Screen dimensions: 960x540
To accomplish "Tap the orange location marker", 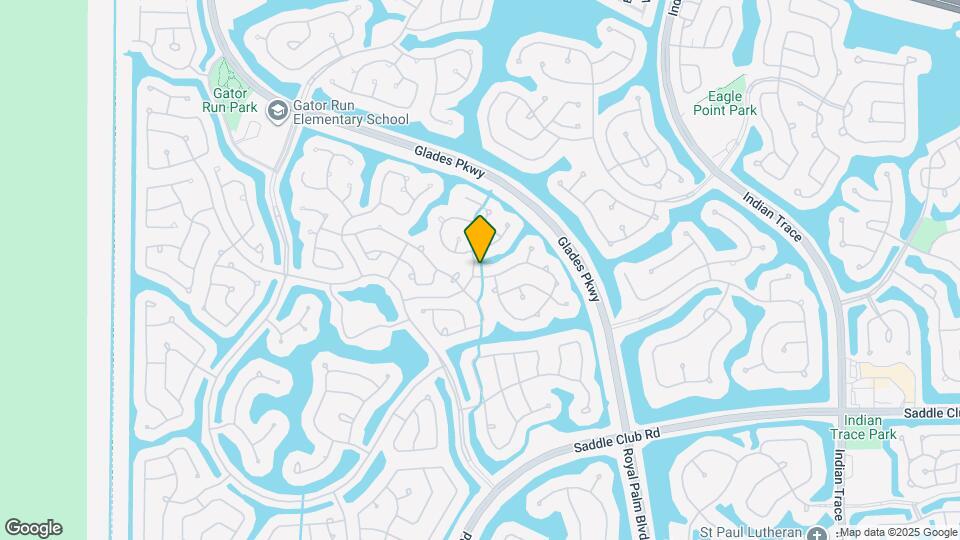I will pyautogui.click(x=480, y=238).
